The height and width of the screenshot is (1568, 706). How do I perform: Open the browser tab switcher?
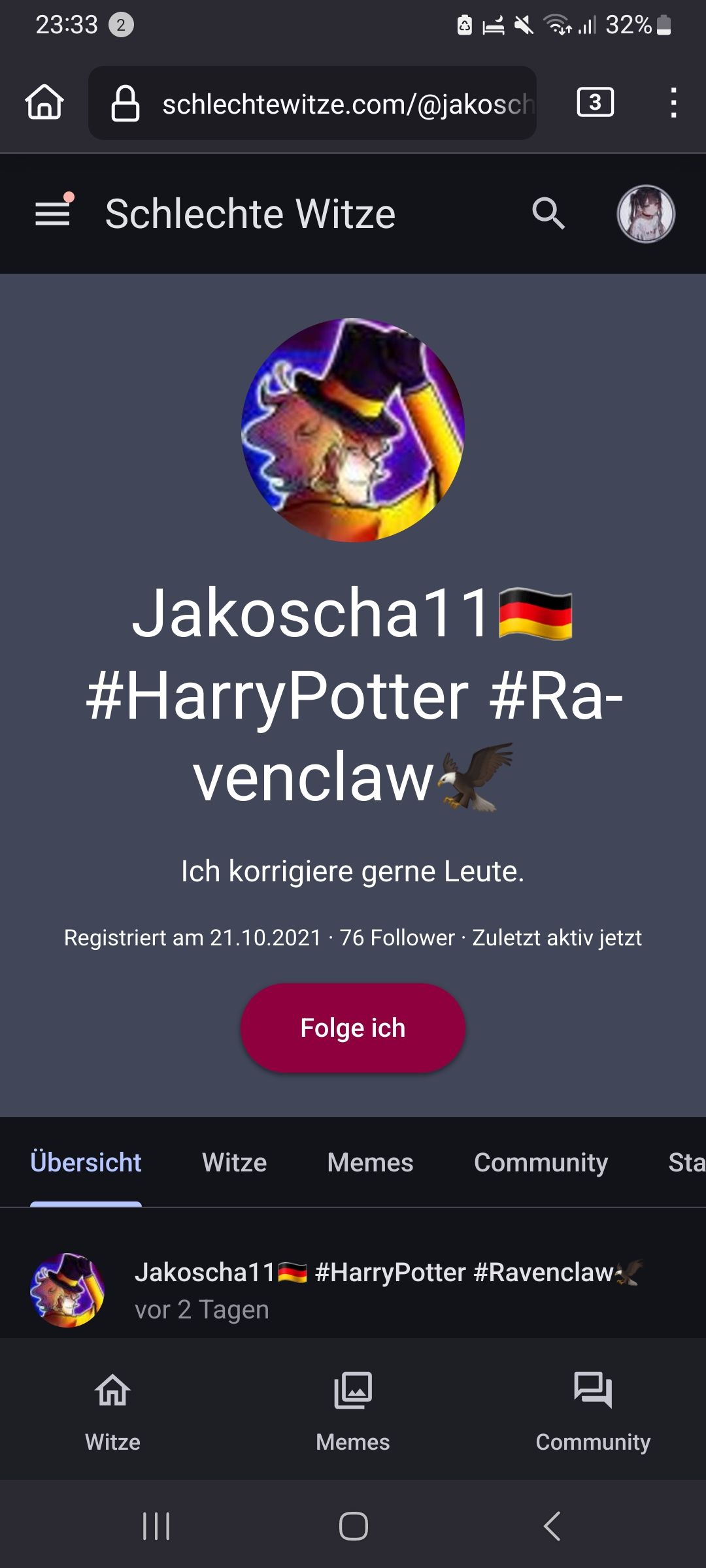click(595, 103)
